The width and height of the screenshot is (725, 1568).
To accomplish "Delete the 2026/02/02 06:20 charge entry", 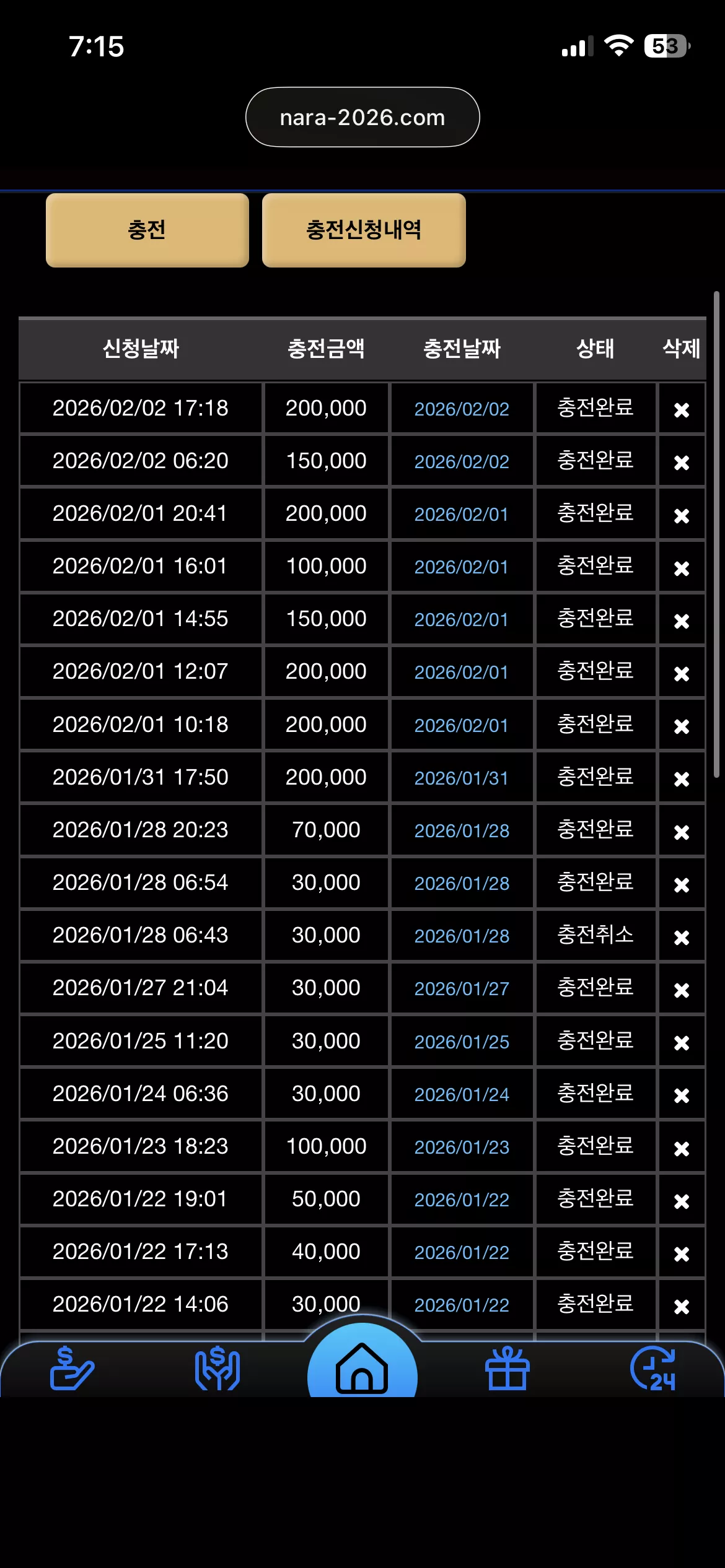I will (682, 462).
